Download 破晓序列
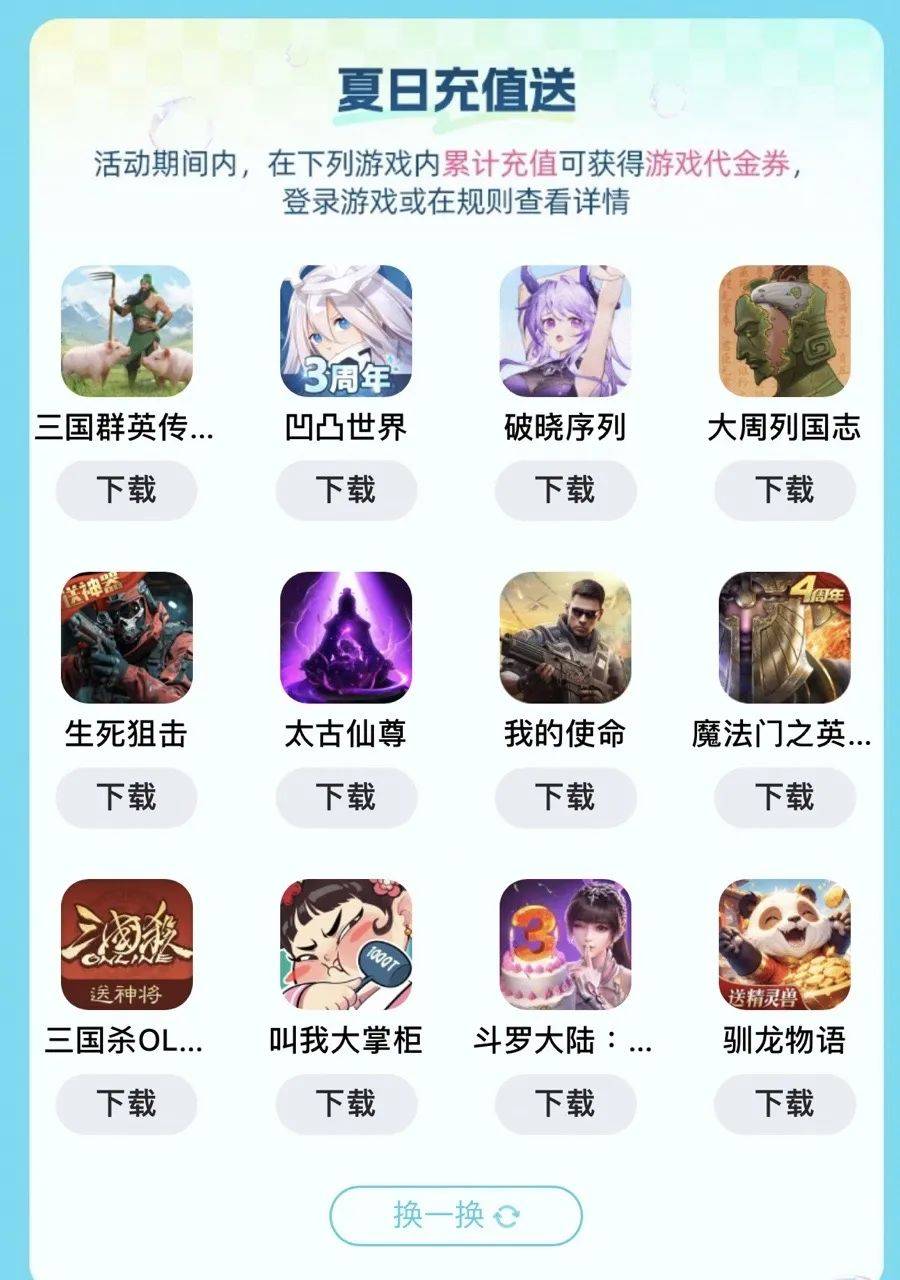Screen dimensions: 900x1280 pos(565,490)
